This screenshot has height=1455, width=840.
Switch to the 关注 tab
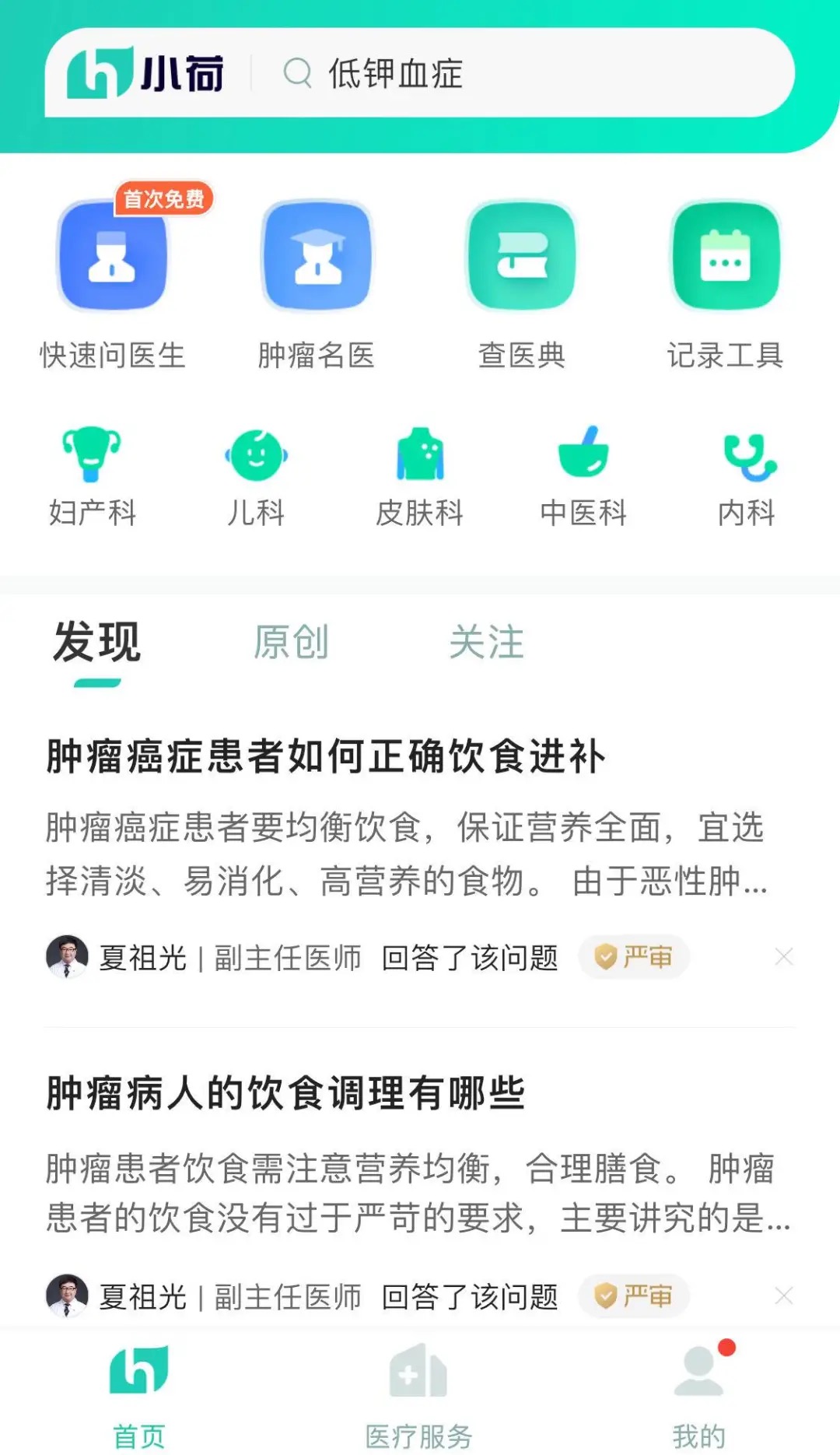point(487,643)
